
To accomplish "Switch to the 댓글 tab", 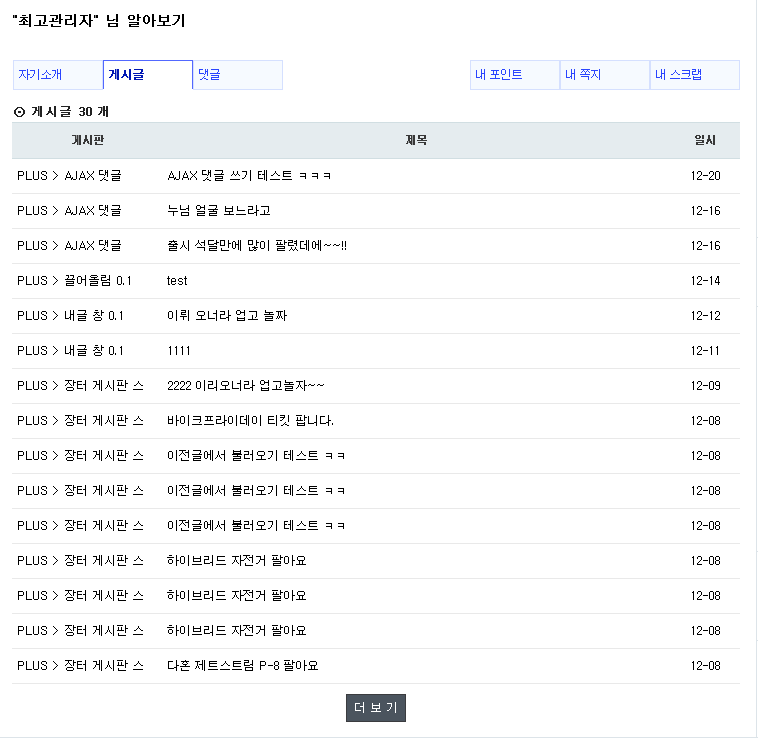I will (209, 75).
